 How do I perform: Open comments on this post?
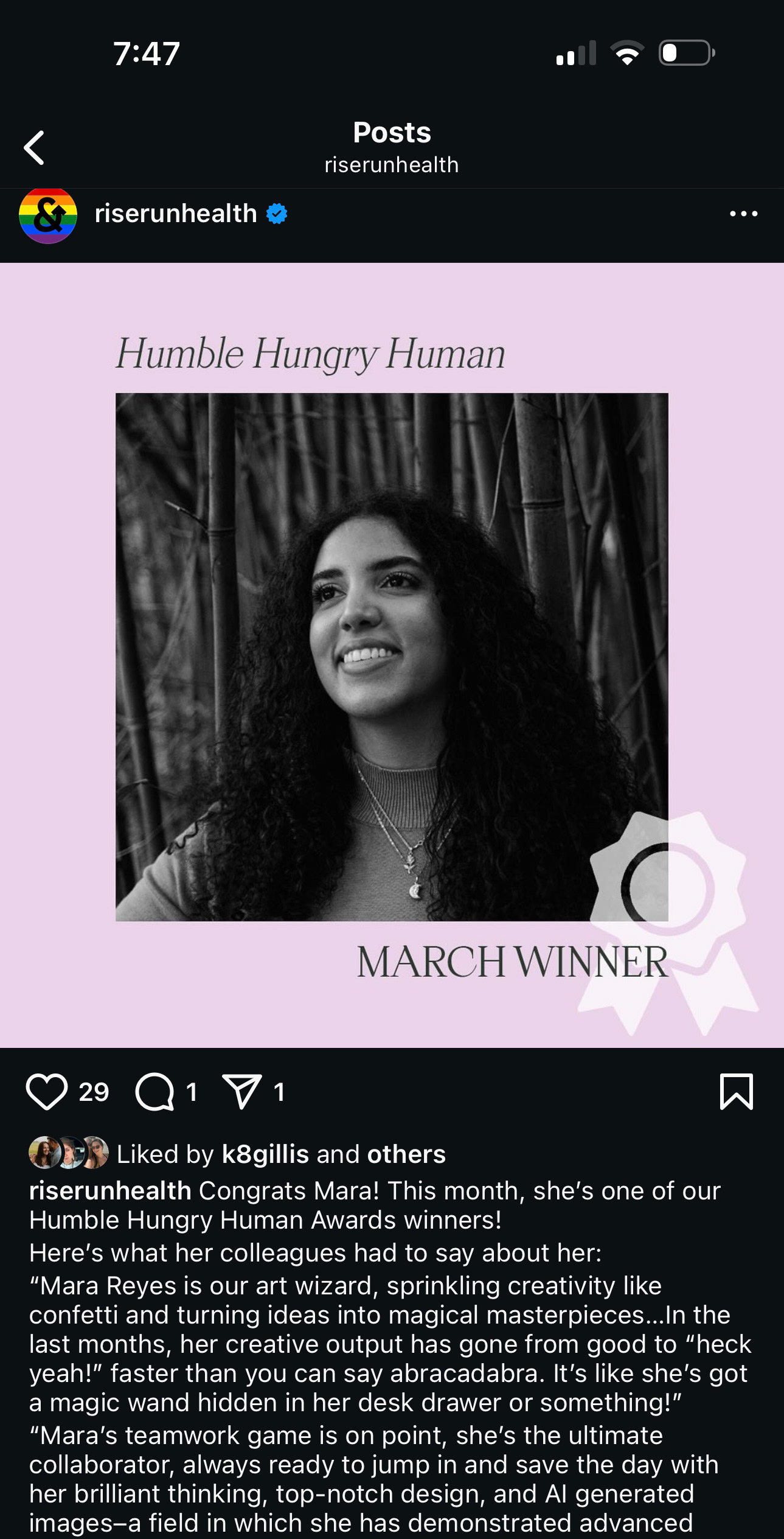point(154,1092)
